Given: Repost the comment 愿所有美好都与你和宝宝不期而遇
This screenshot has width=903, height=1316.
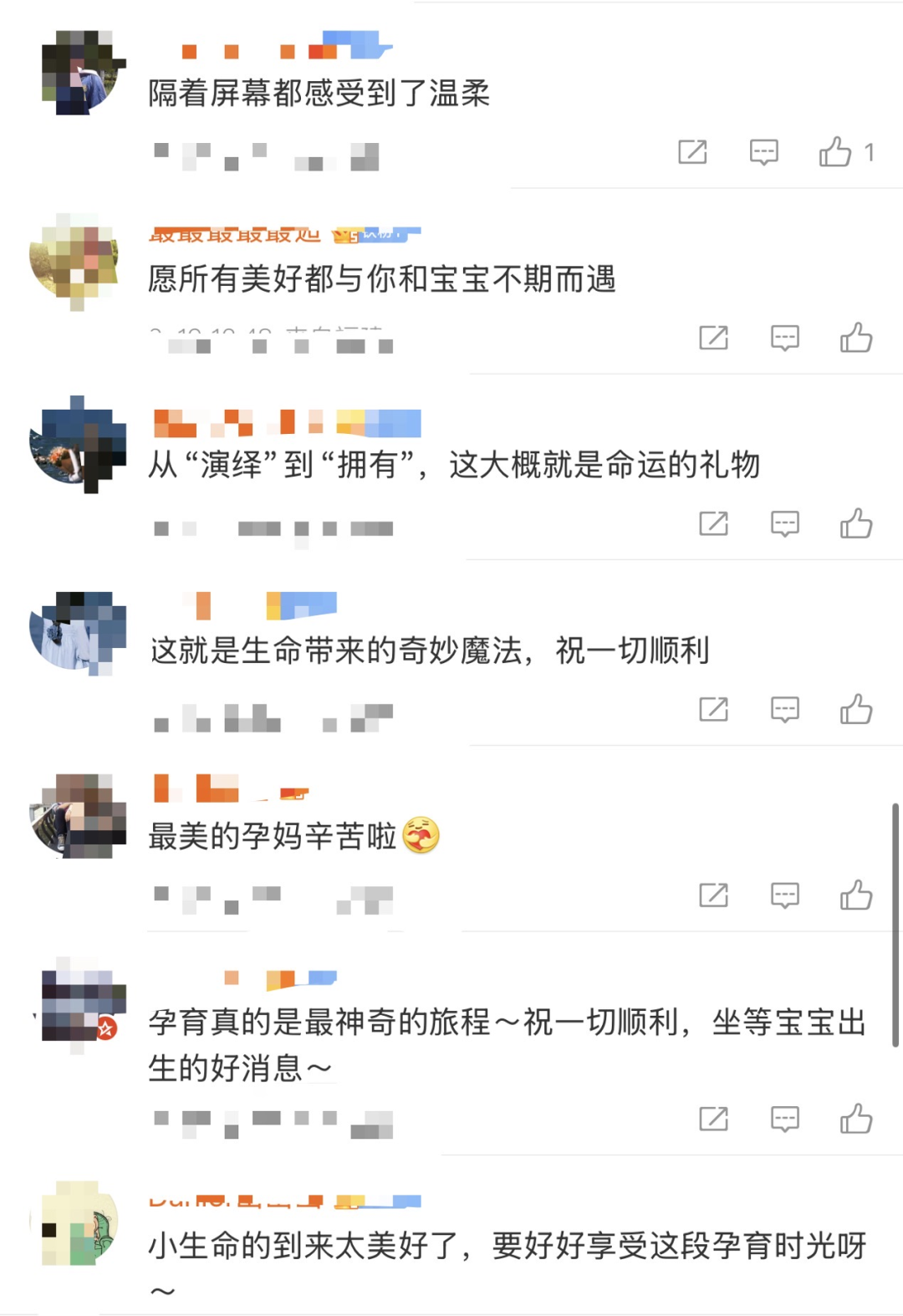Looking at the screenshot, I should pyautogui.click(x=713, y=338).
